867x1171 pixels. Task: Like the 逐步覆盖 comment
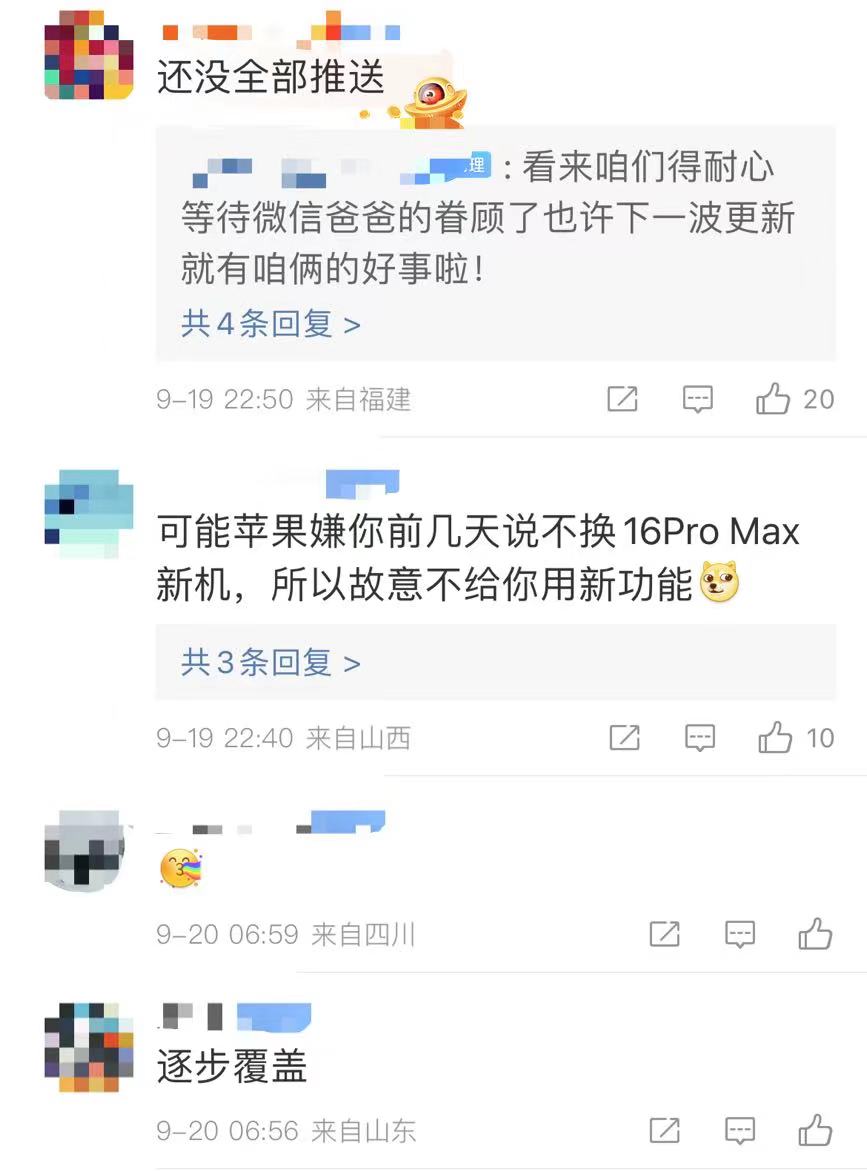pyautogui.click(x=815, y=1130)
